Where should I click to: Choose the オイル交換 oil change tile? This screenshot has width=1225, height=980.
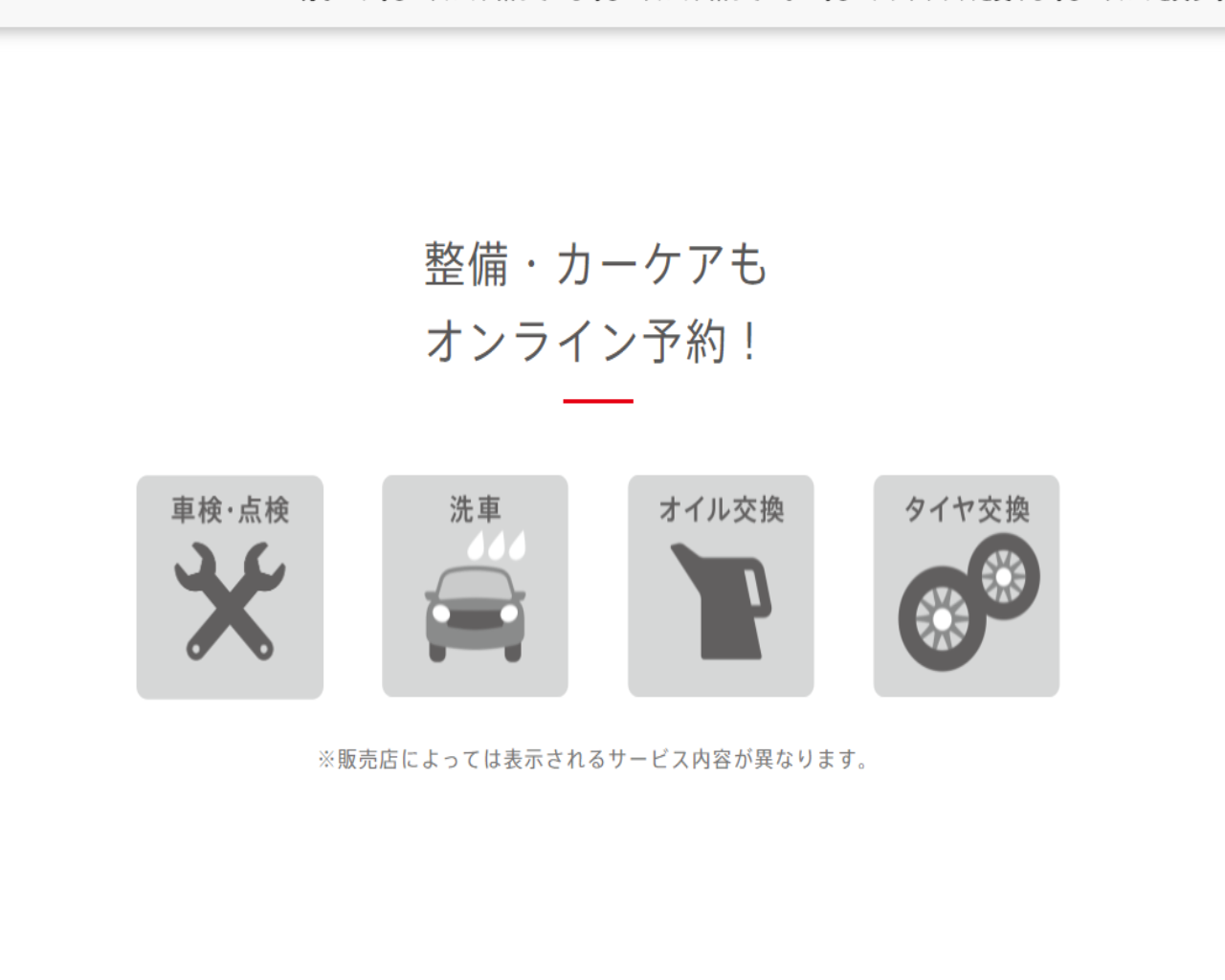[721, 586]
